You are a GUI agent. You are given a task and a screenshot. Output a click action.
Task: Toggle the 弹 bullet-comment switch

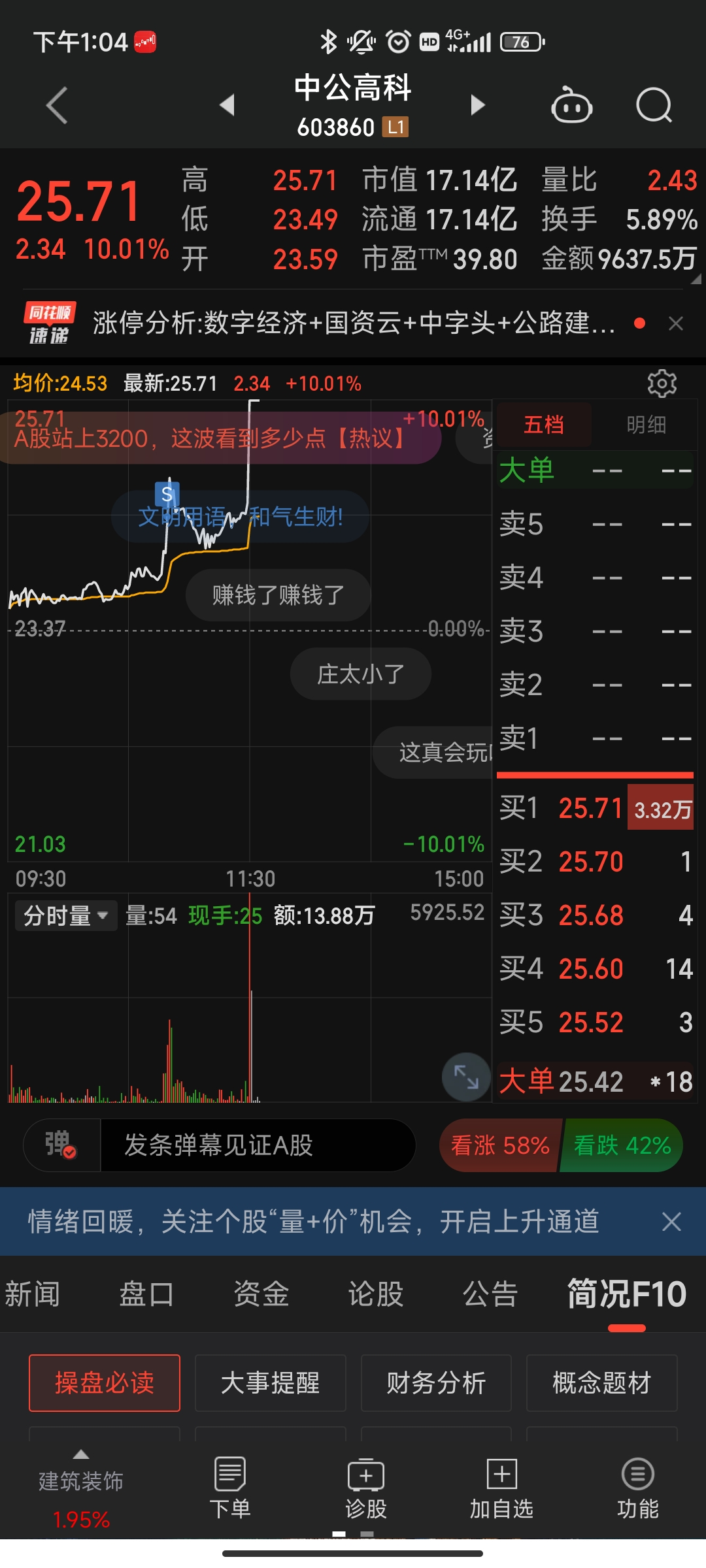pyautogui.click(x=61, y=1145)
